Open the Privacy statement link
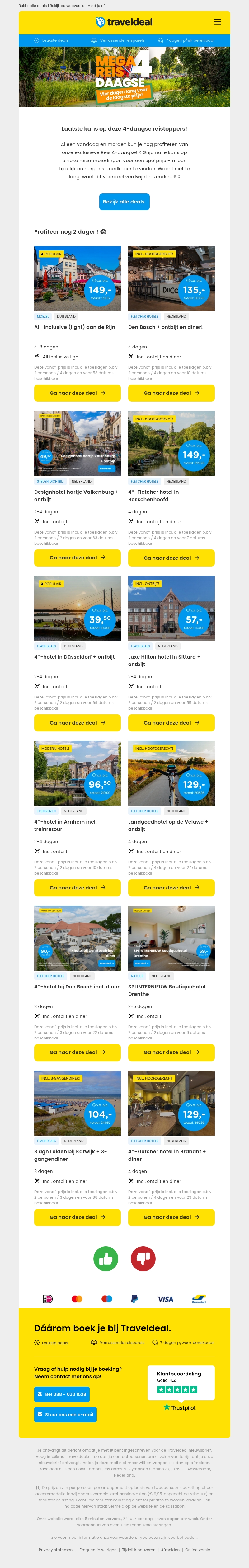The height and width of the screenshot is (1568, 249). (x=56, y=1550)
